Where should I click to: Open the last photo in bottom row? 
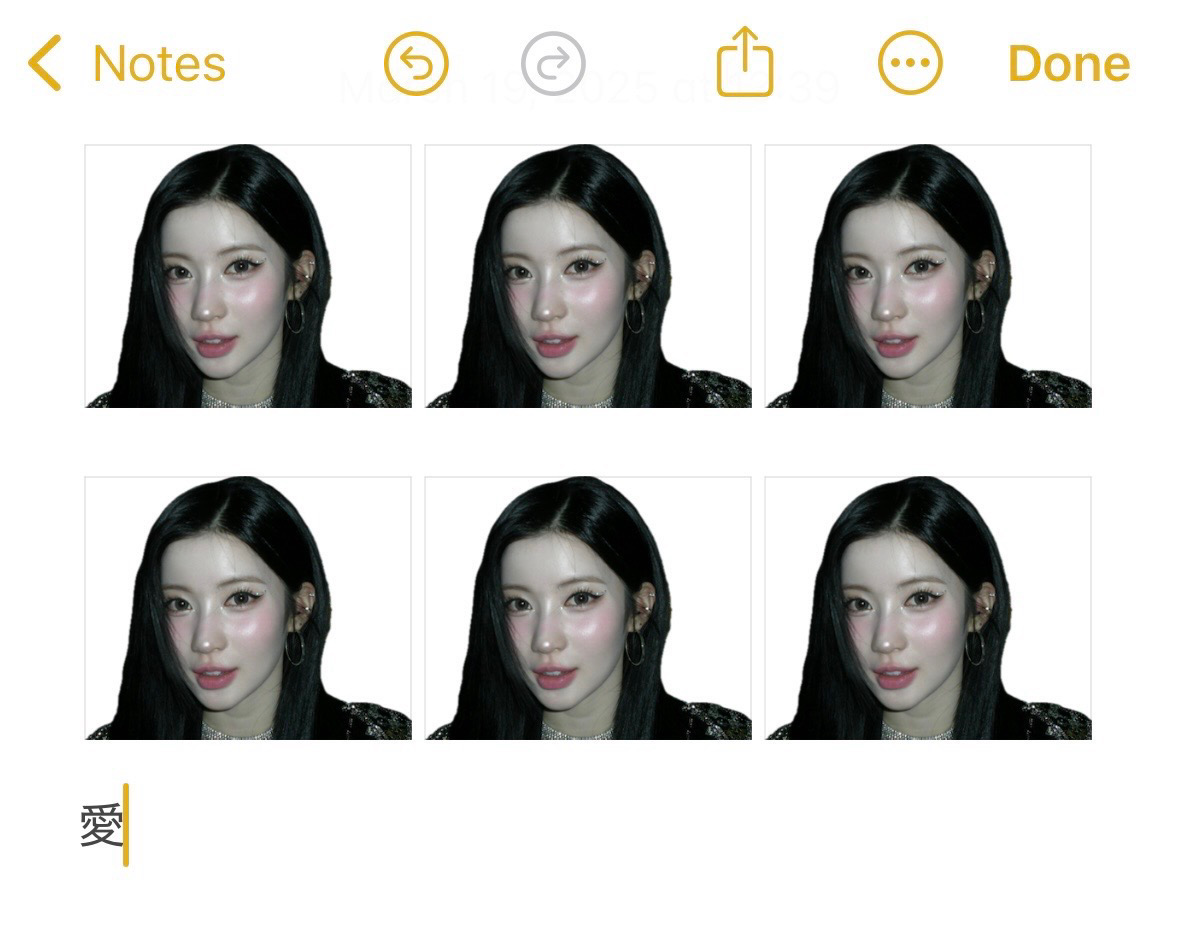tap(928, 608)
